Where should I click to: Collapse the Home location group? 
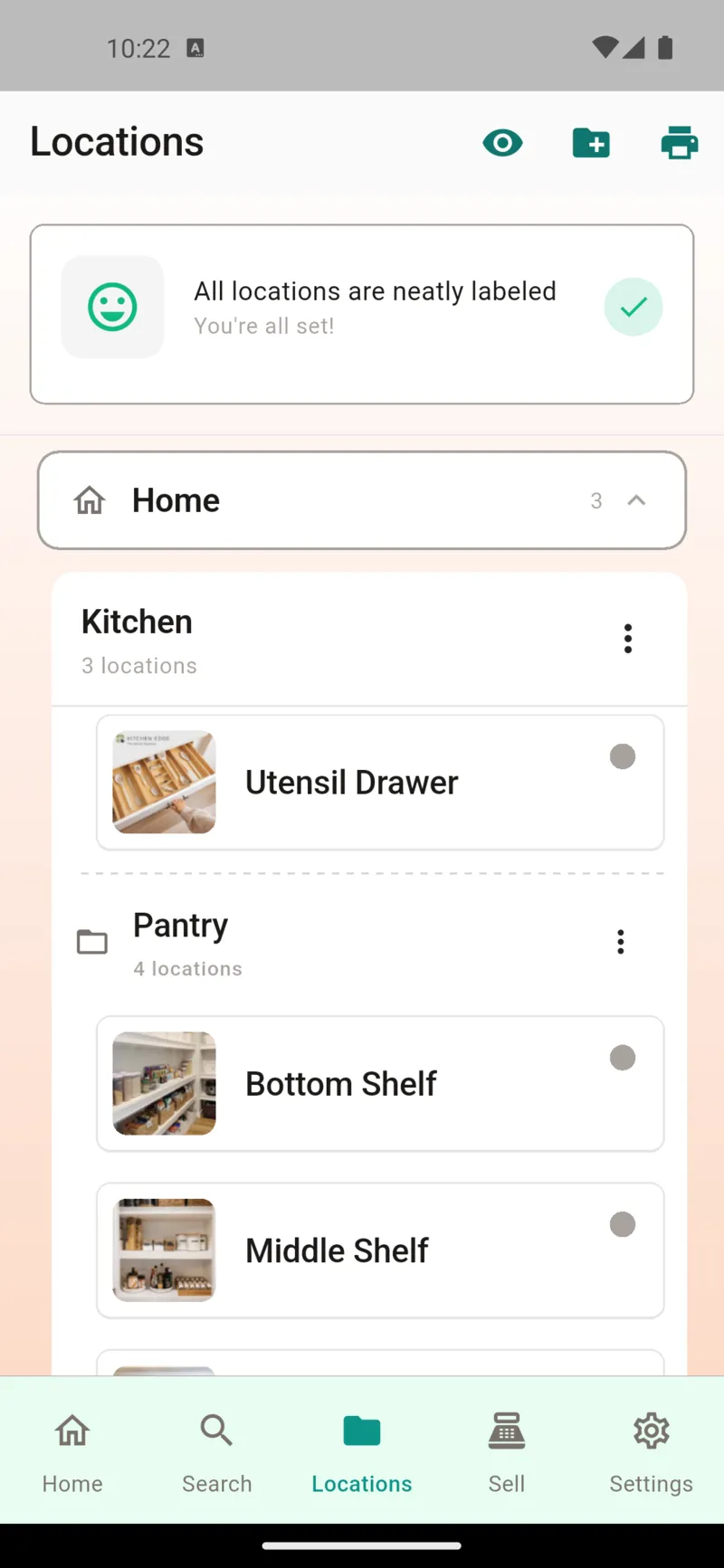[637, 500]
